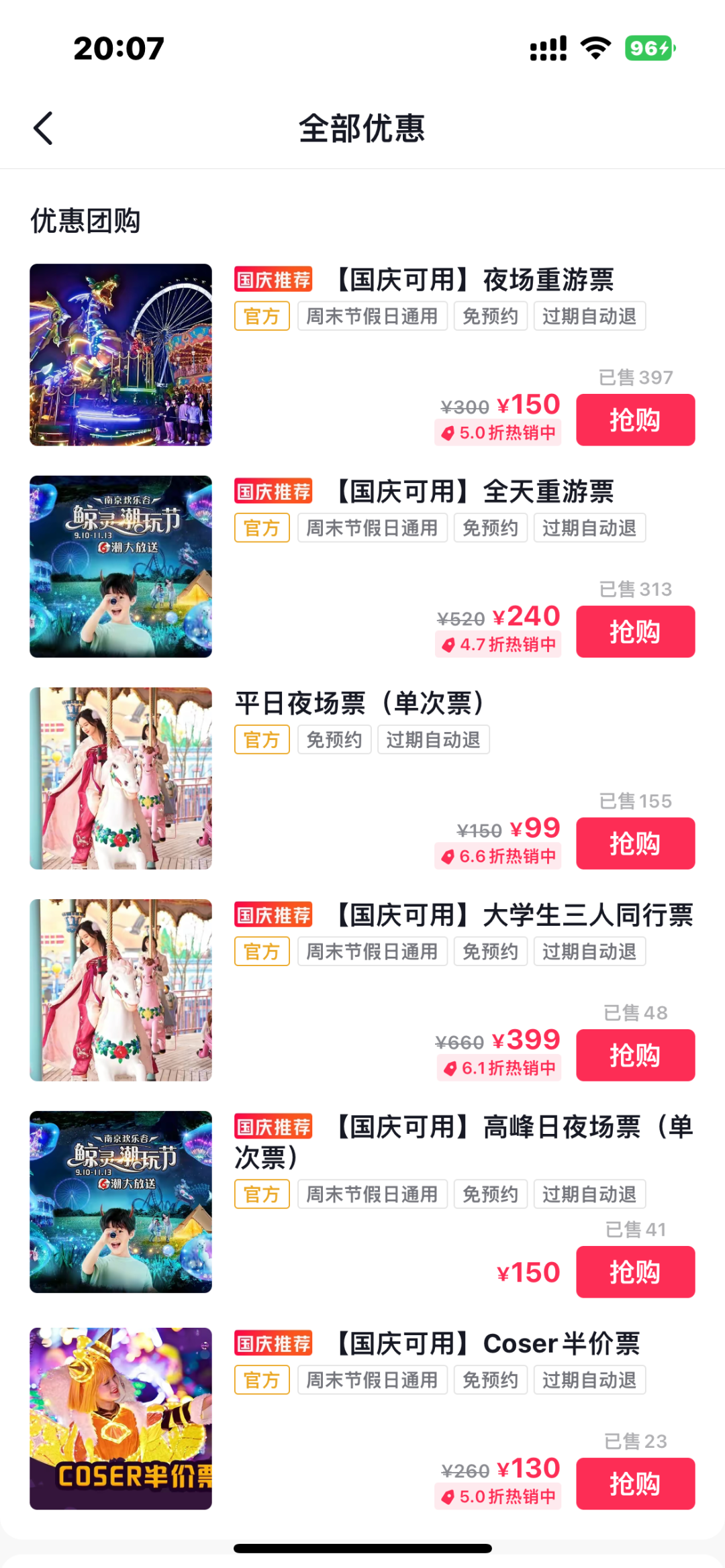This screenshot has height=1568, width=725.
Task: Tap 抢购 for 高峰日夜场票
Action: [635, 1271]
